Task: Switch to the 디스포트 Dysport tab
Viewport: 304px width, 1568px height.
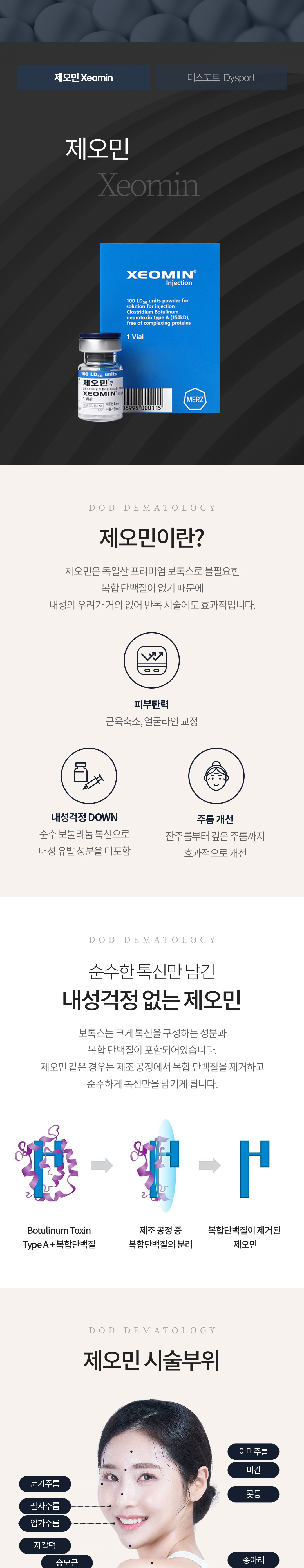Action: (221, 78)
